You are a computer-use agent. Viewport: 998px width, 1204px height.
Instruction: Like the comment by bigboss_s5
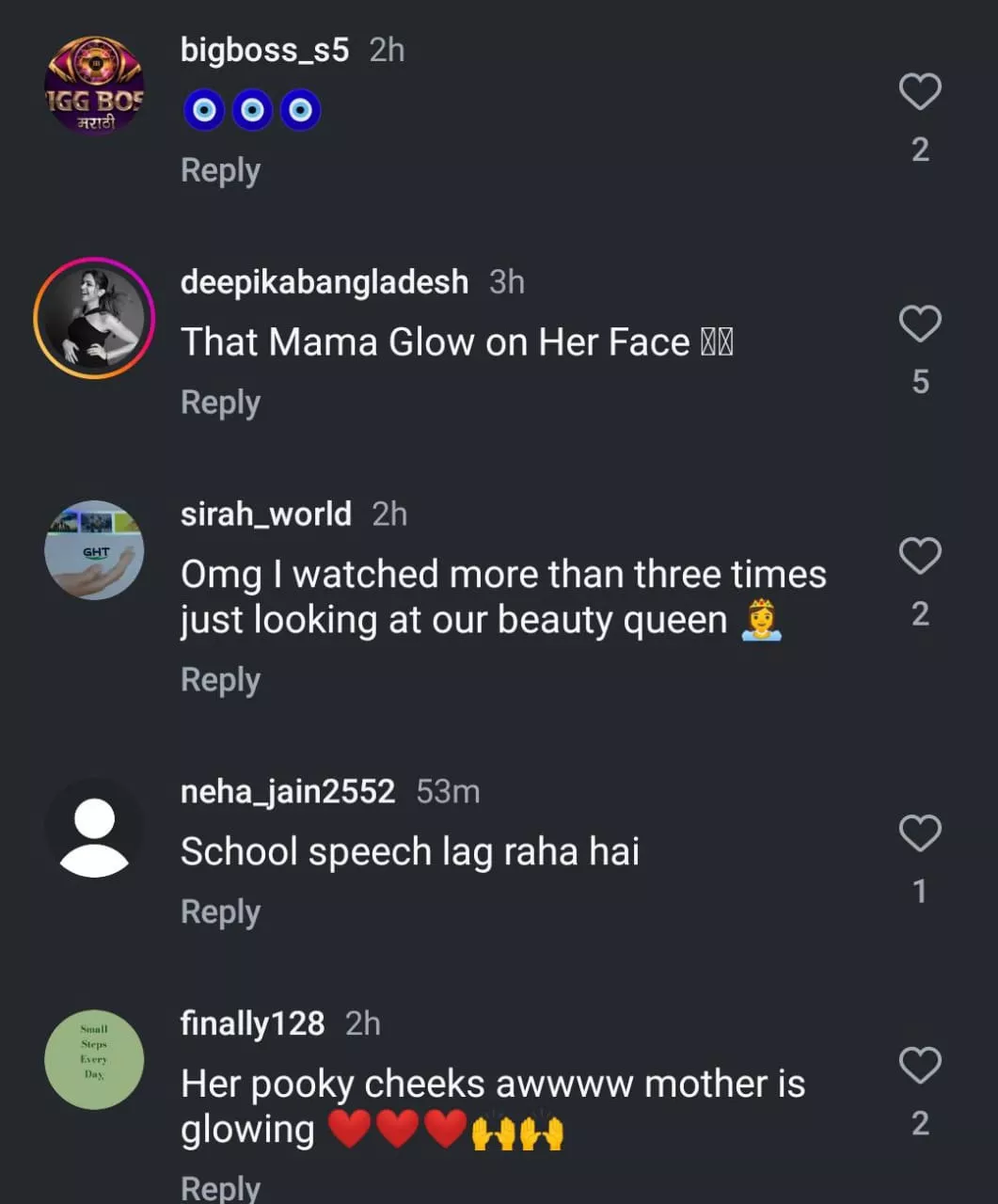pyautogui.click(x=920, y=92)
